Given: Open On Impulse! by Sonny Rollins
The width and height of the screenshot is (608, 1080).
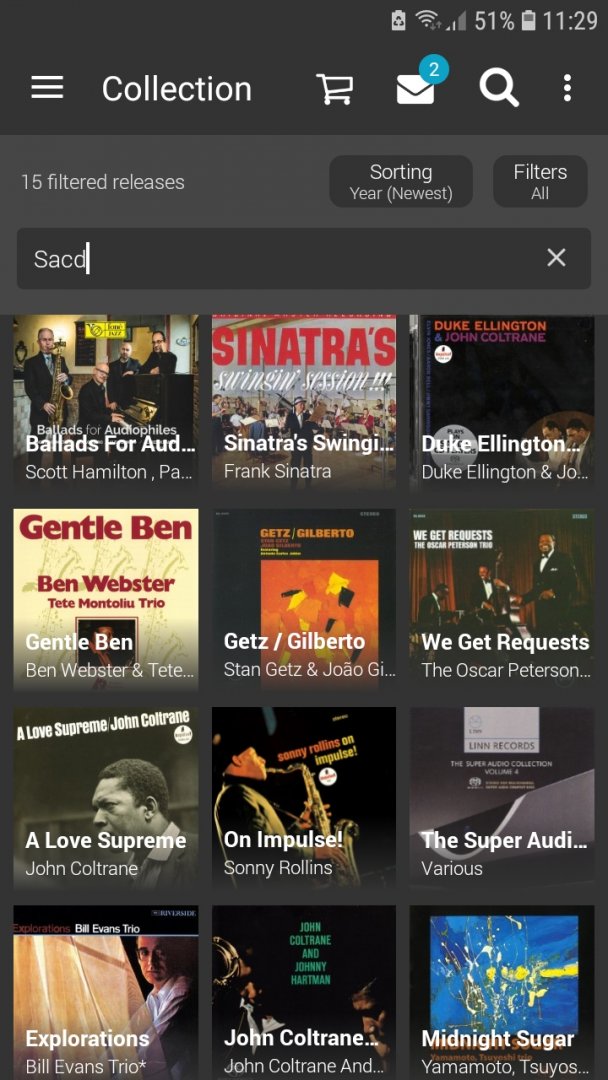Looking at the screenshot, I should (x=304, y=796).
